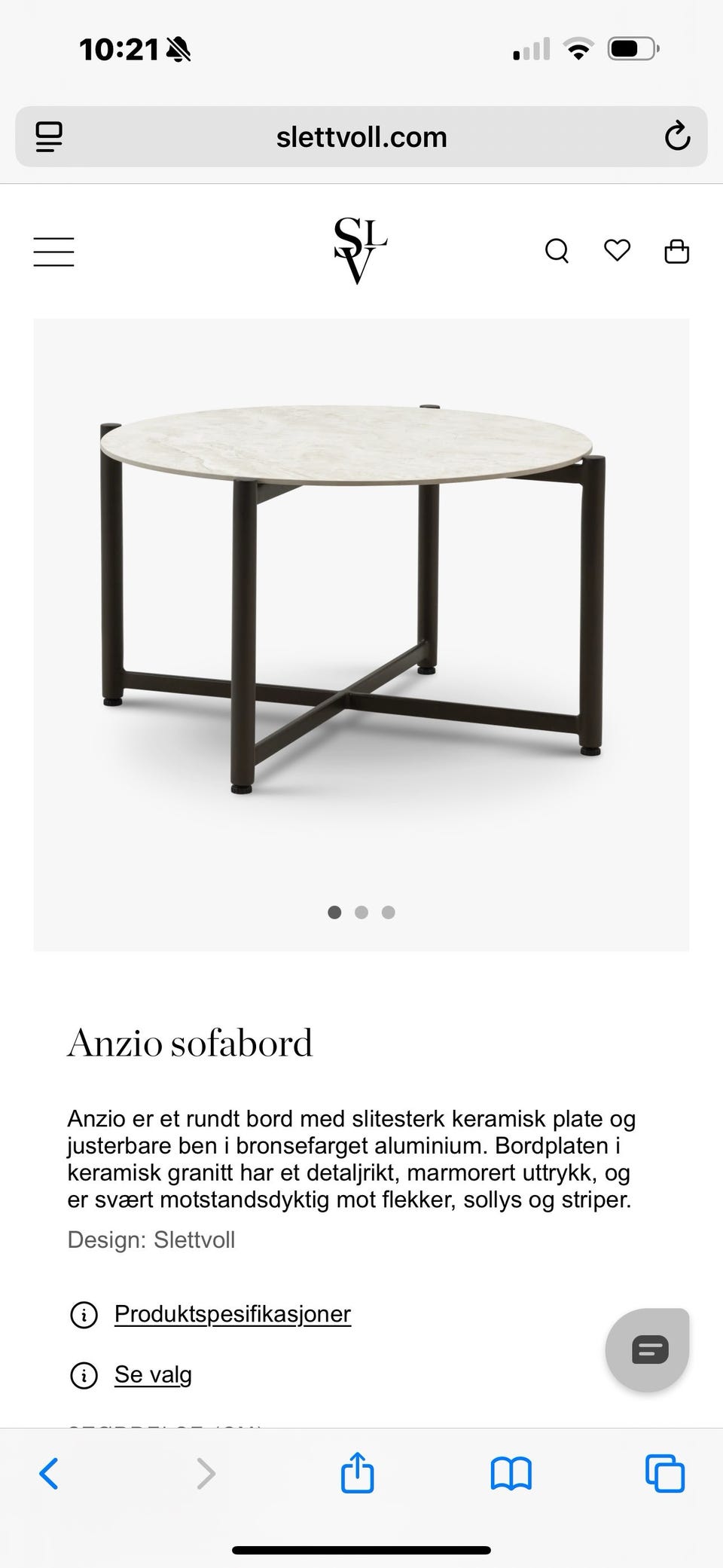
Task: Tap the product table photo
Action: coord(361,603)
